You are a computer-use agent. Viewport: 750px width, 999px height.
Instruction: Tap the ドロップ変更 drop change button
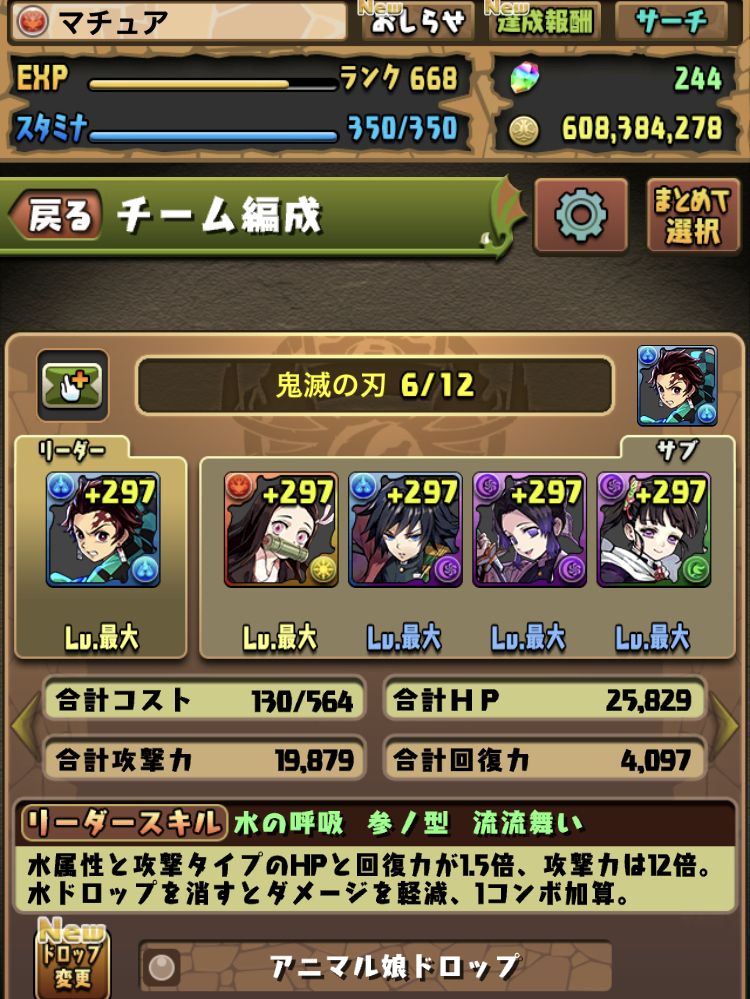point(72,962)
